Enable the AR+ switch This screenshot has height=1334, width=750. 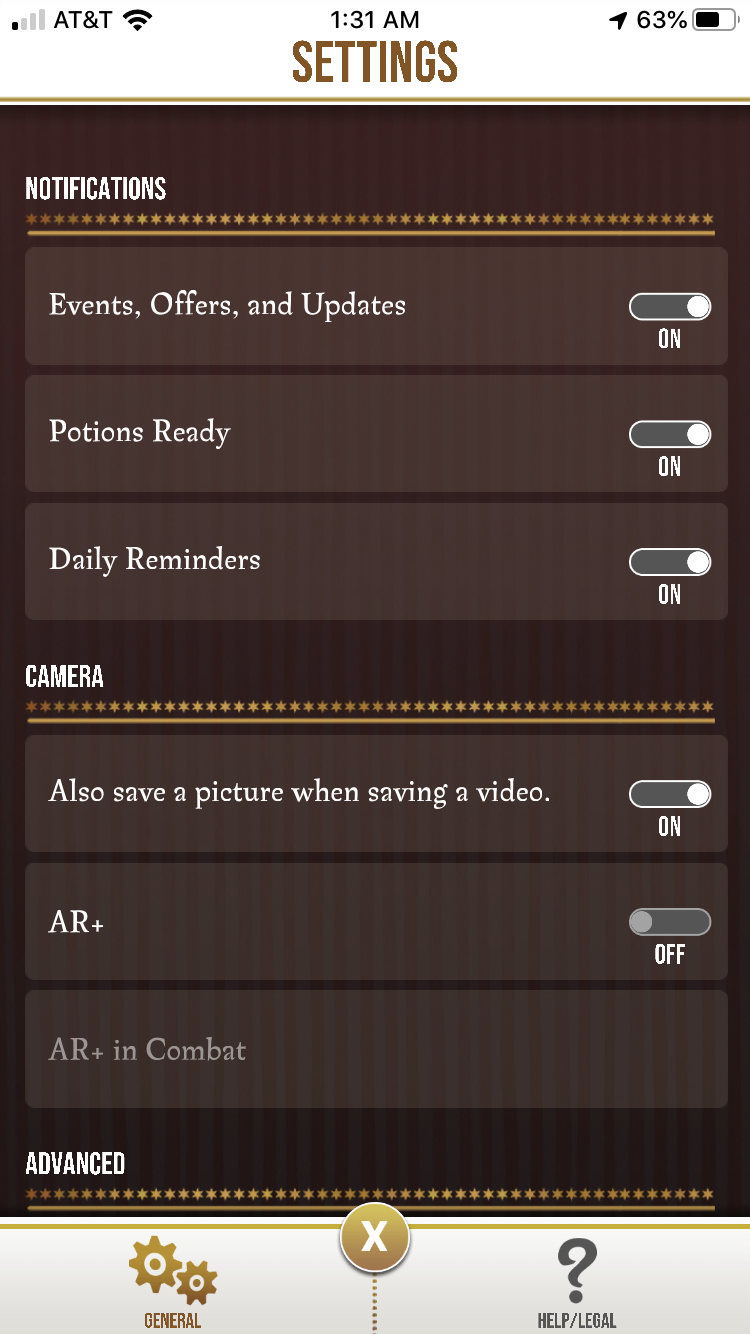pyautogui.click(x=669, y=922)
